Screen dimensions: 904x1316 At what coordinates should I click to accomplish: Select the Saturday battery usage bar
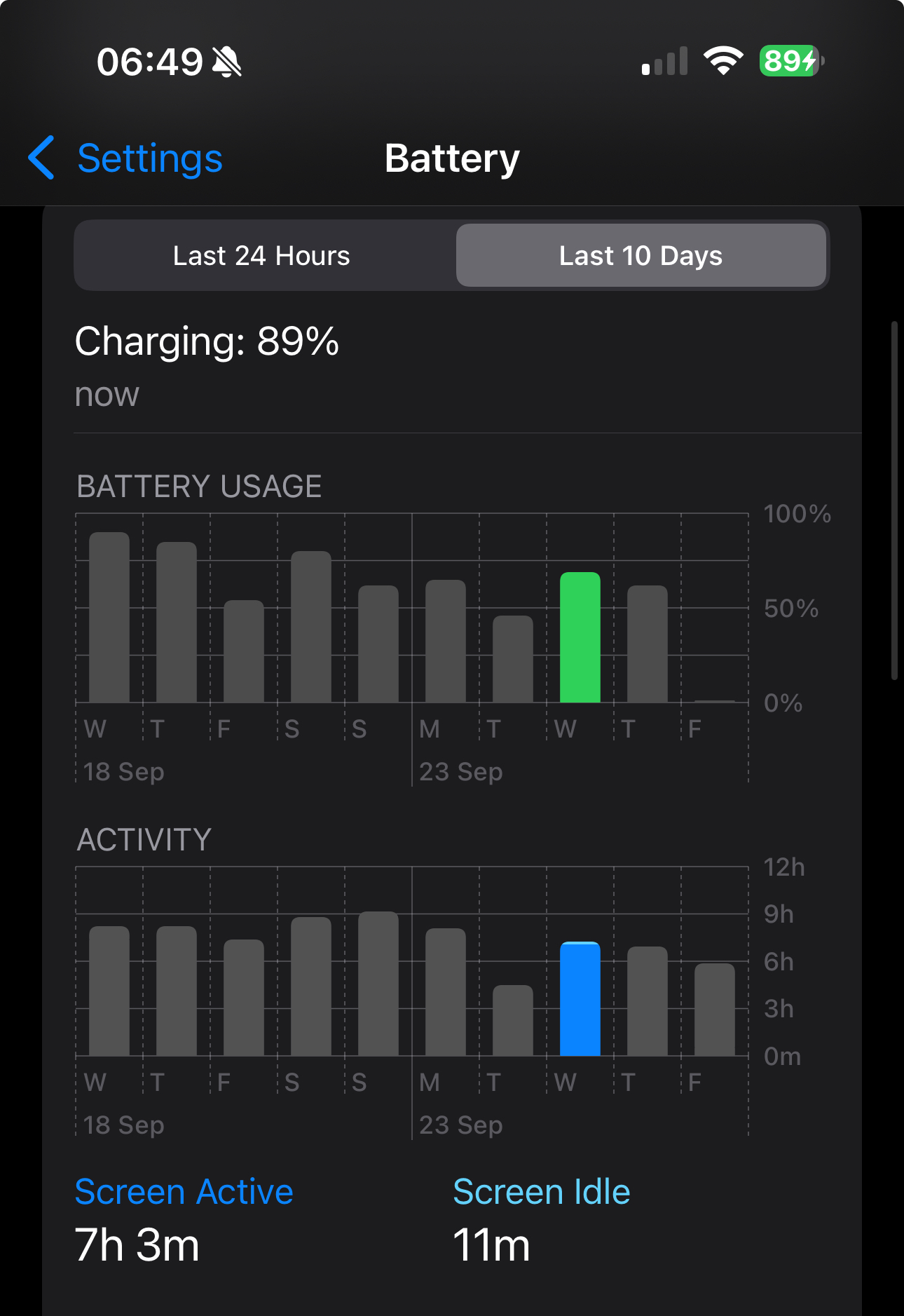(x=311, y=627)
